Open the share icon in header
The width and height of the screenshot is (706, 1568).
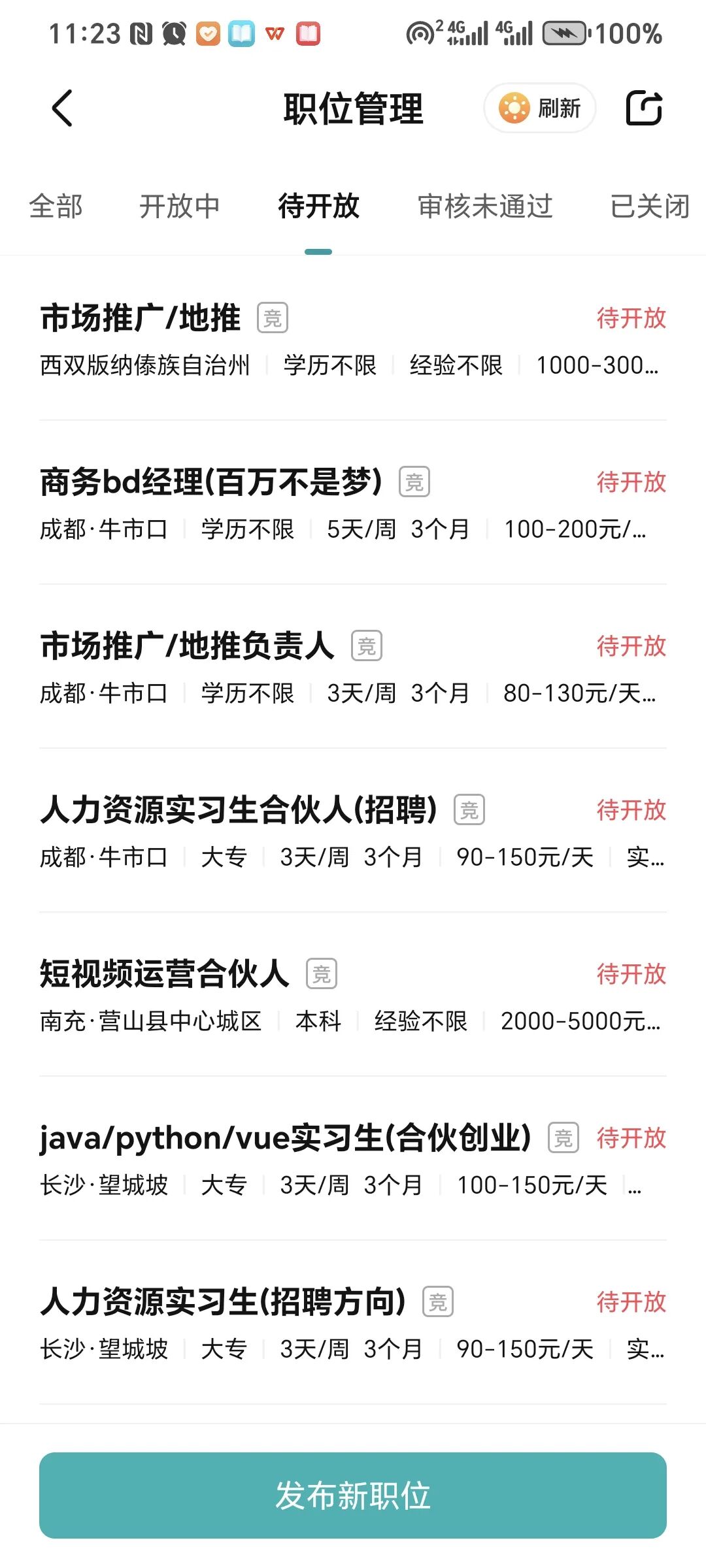[644, 108]
